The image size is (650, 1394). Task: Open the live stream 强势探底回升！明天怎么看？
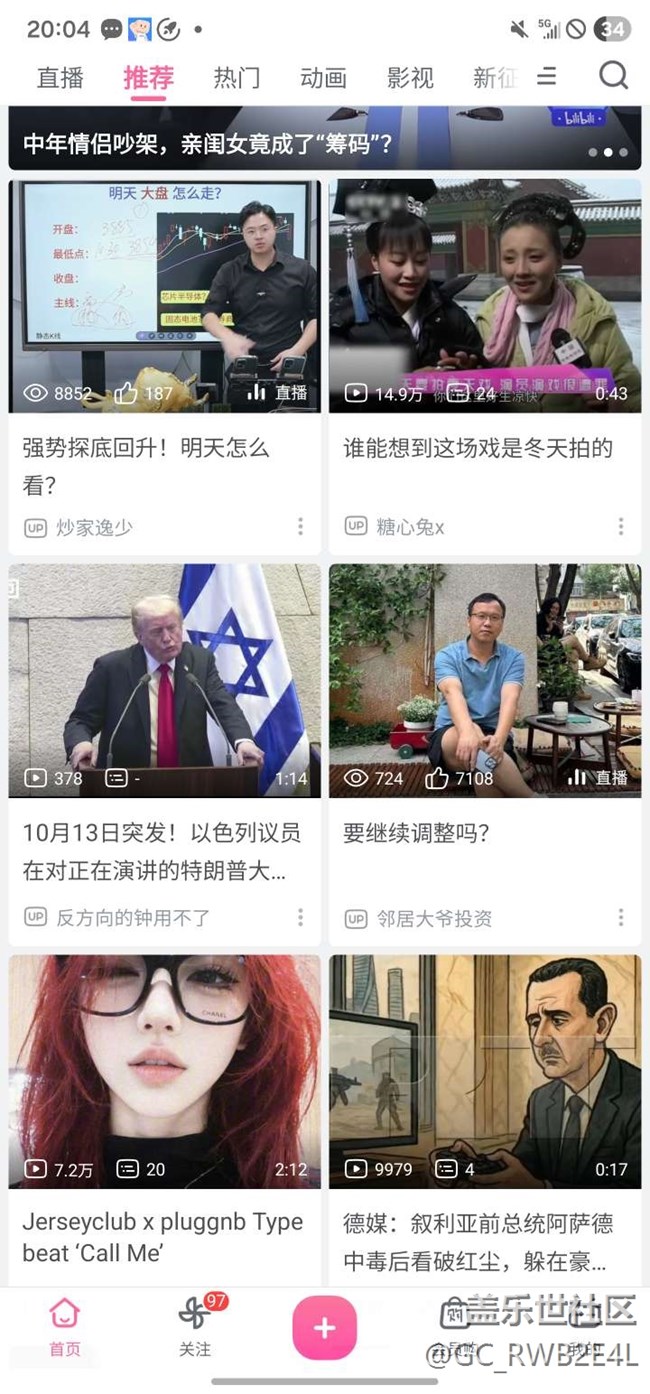point(165,297)
